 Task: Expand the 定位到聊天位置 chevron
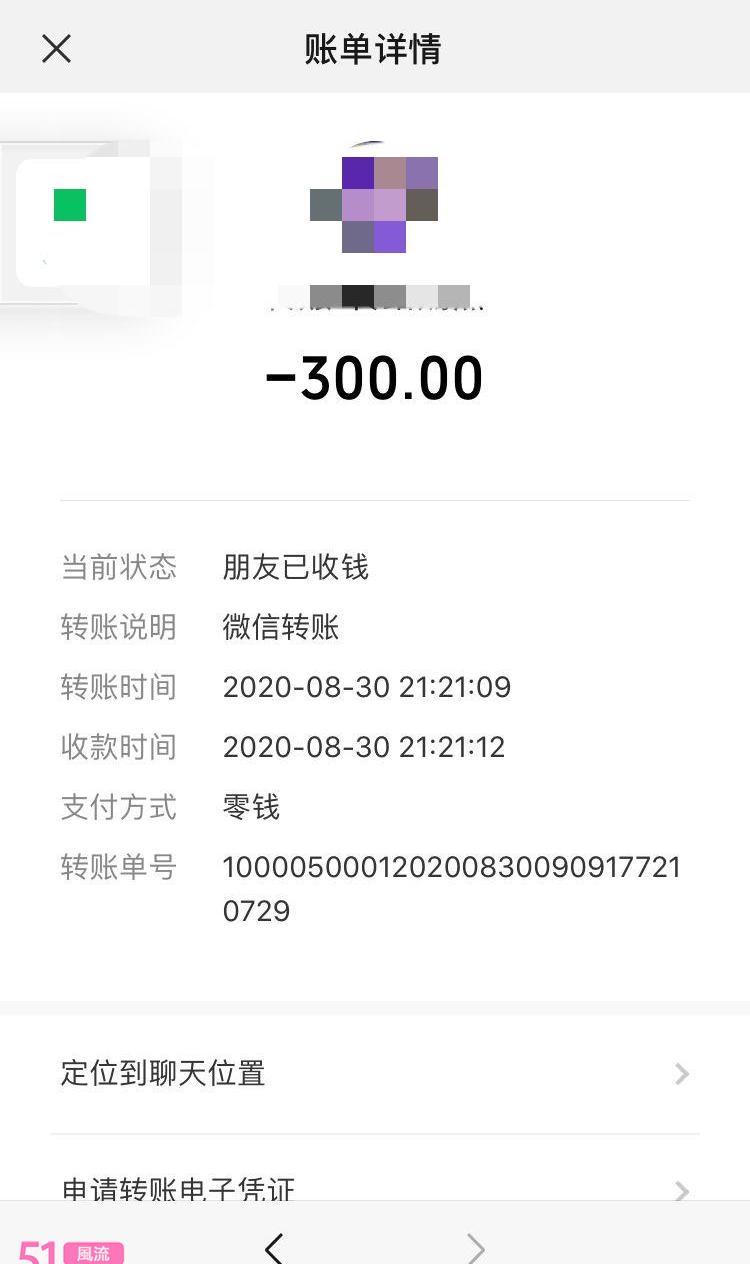pos(682,1074)
